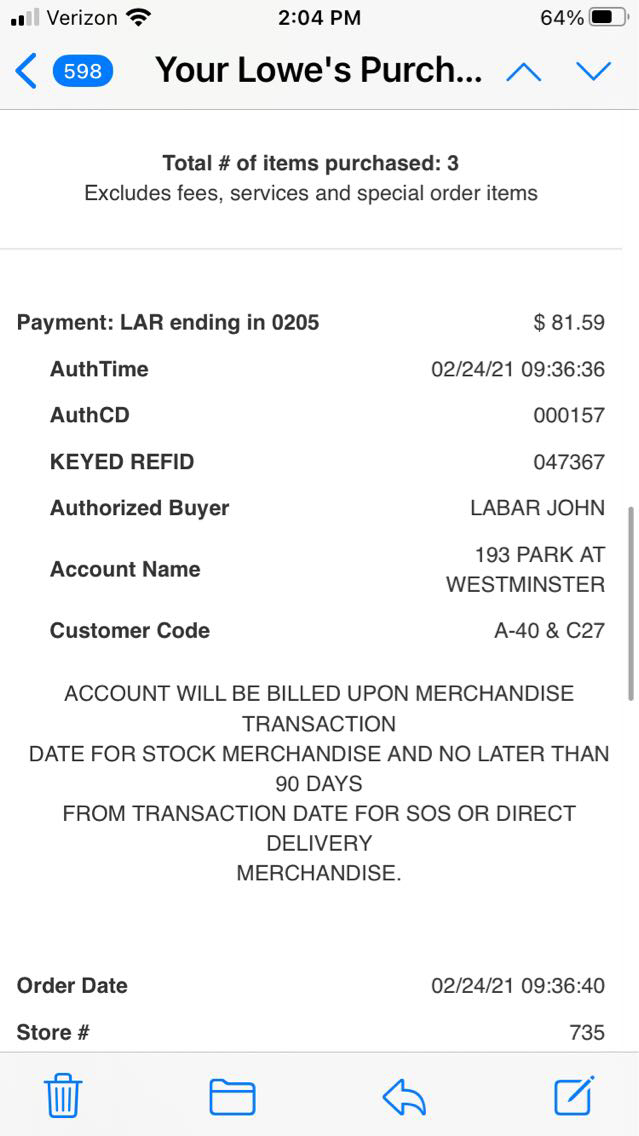Image resolution: width=639 pixels, height=1136 pixels.
Task: Delete this email with the trash icon
Action: (63, 1097)
